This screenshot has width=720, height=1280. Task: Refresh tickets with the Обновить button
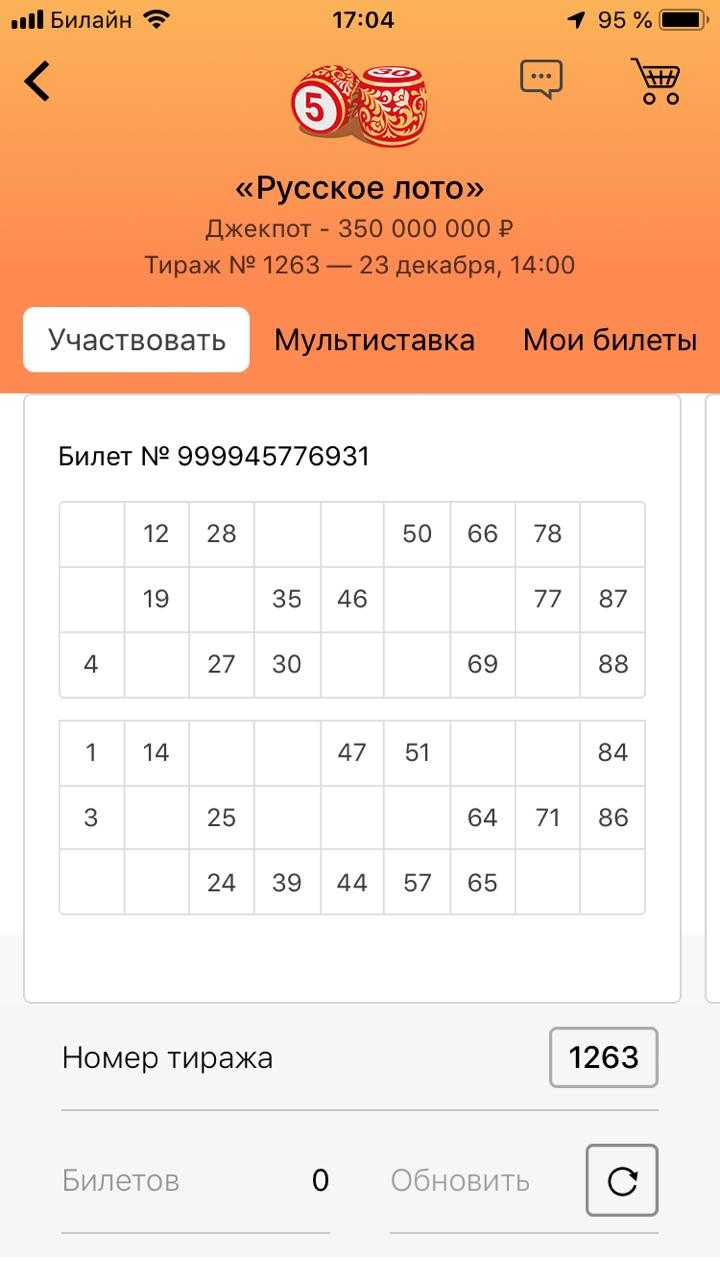pos(622,1180)
